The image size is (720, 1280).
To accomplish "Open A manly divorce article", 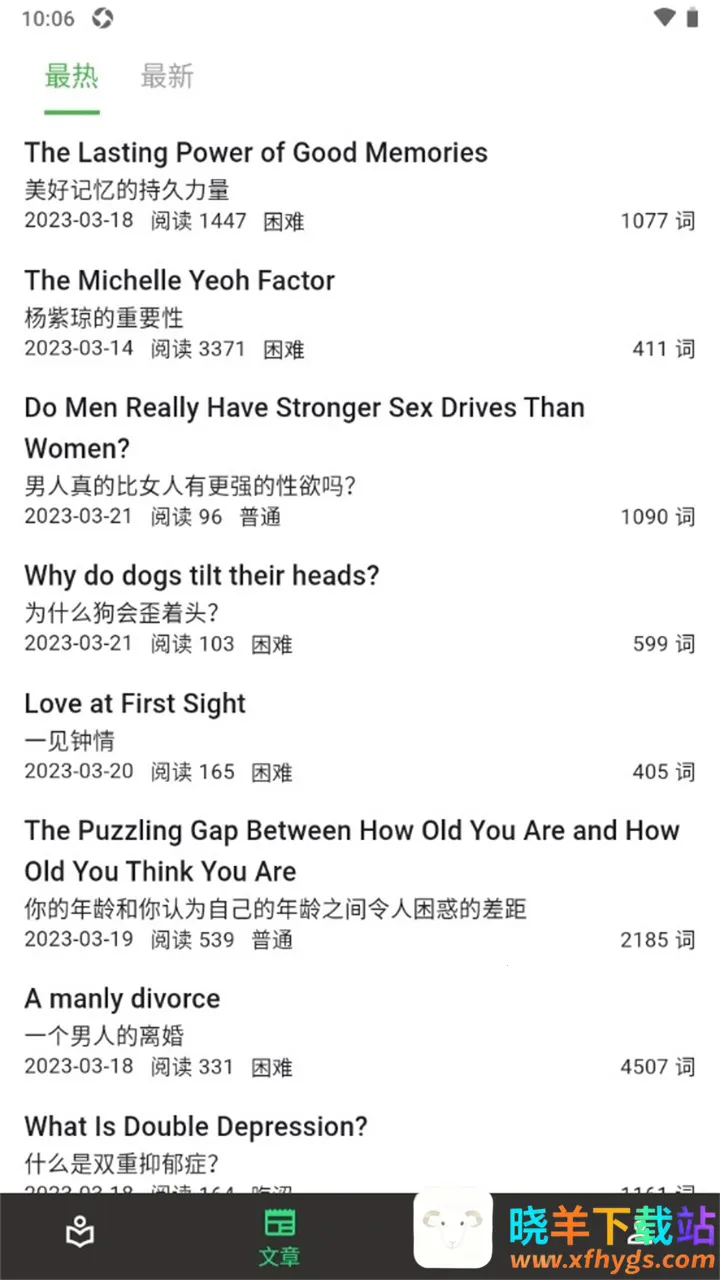I will [x=122, y=999].
